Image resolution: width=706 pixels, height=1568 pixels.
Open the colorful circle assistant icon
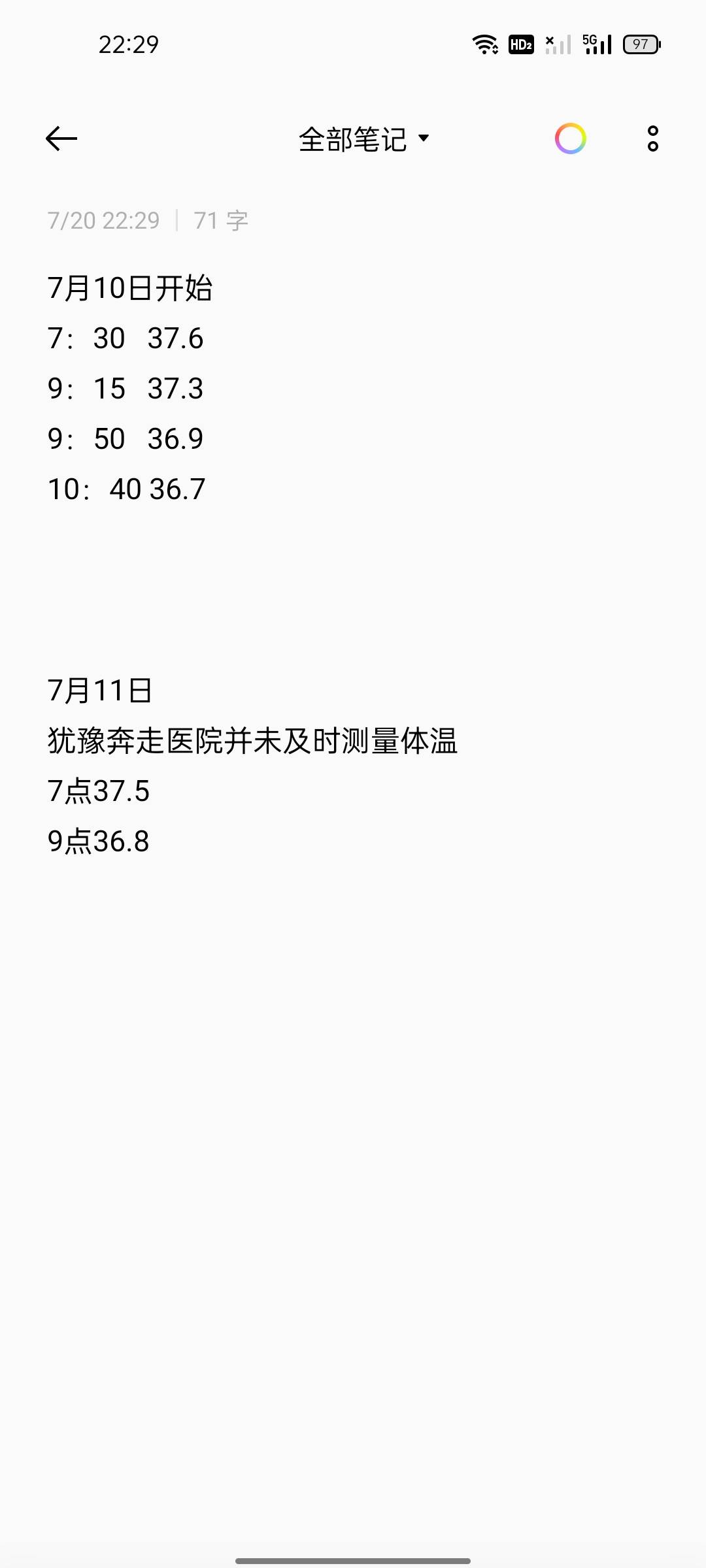point(569,138)
